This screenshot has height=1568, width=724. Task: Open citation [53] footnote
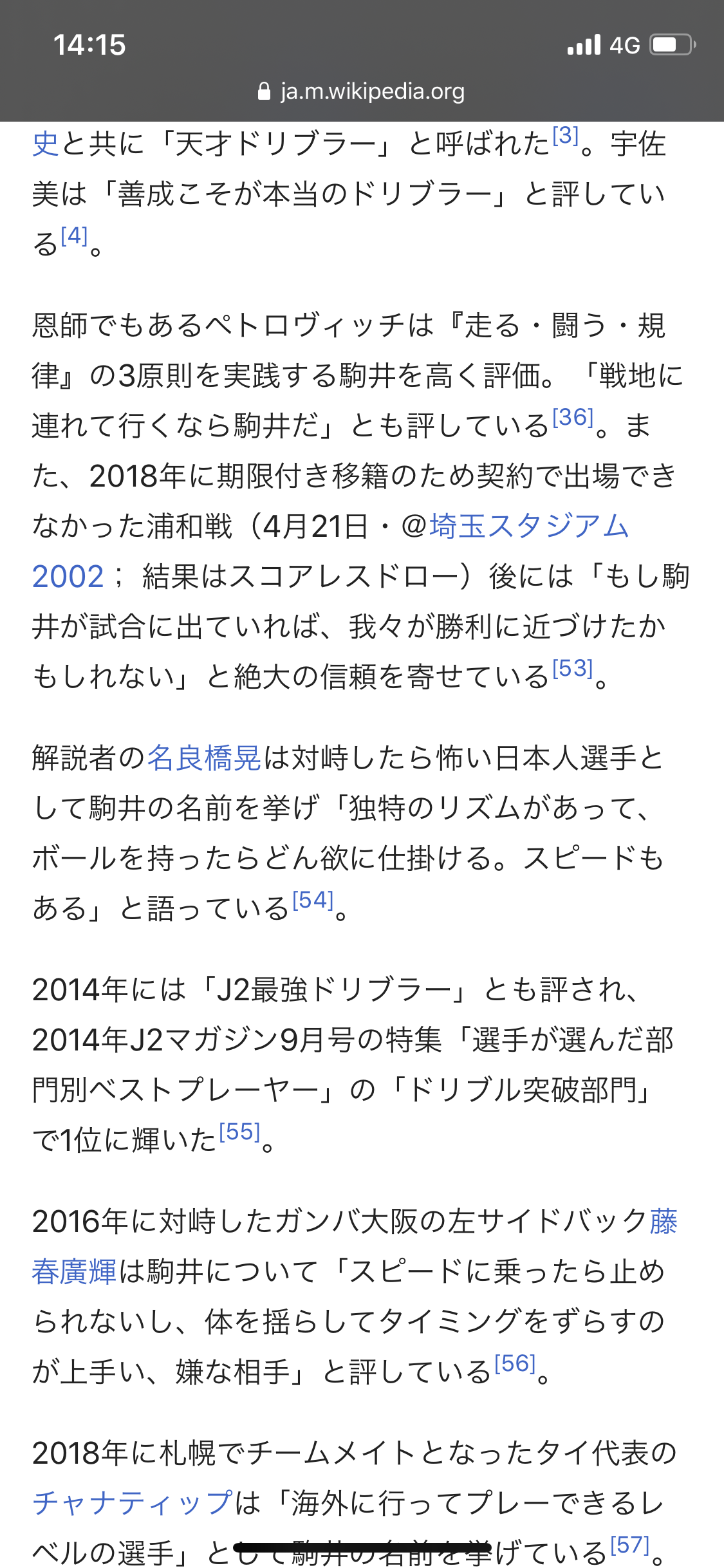click(x=573, y=669)
